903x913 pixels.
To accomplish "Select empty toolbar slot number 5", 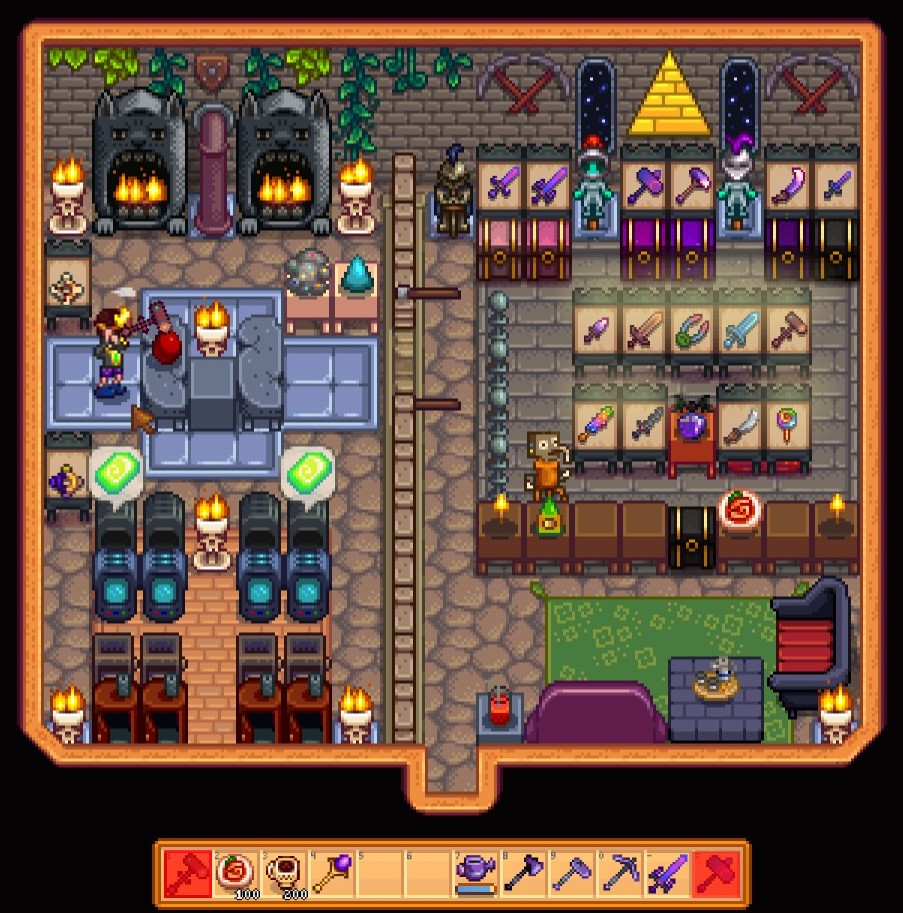I will click(379, 873).
